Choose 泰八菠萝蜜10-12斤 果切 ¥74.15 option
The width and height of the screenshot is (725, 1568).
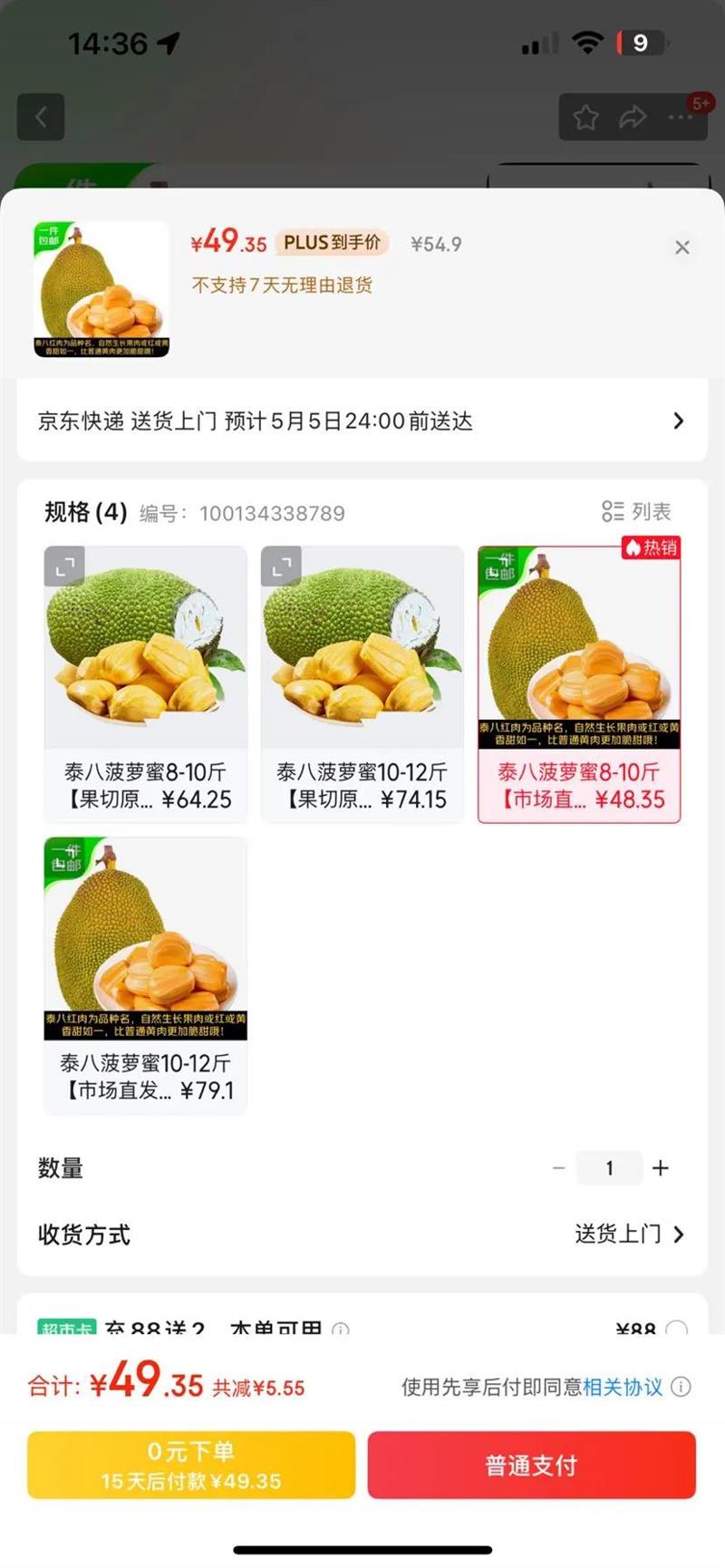point(362,684)
